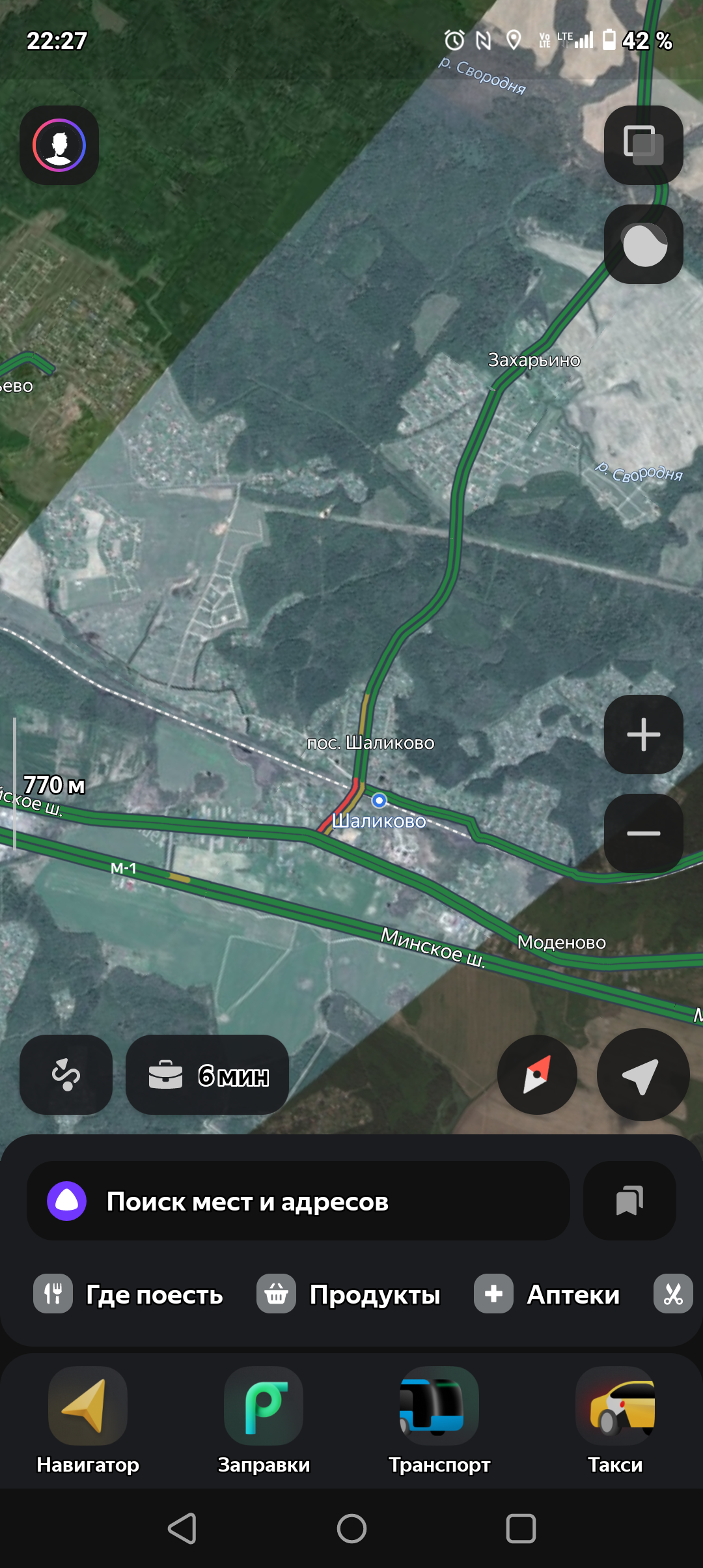The width and height of the screenshot is (703, 1568).
Task: Open the user profile avatar
Action: pos(59,145)
